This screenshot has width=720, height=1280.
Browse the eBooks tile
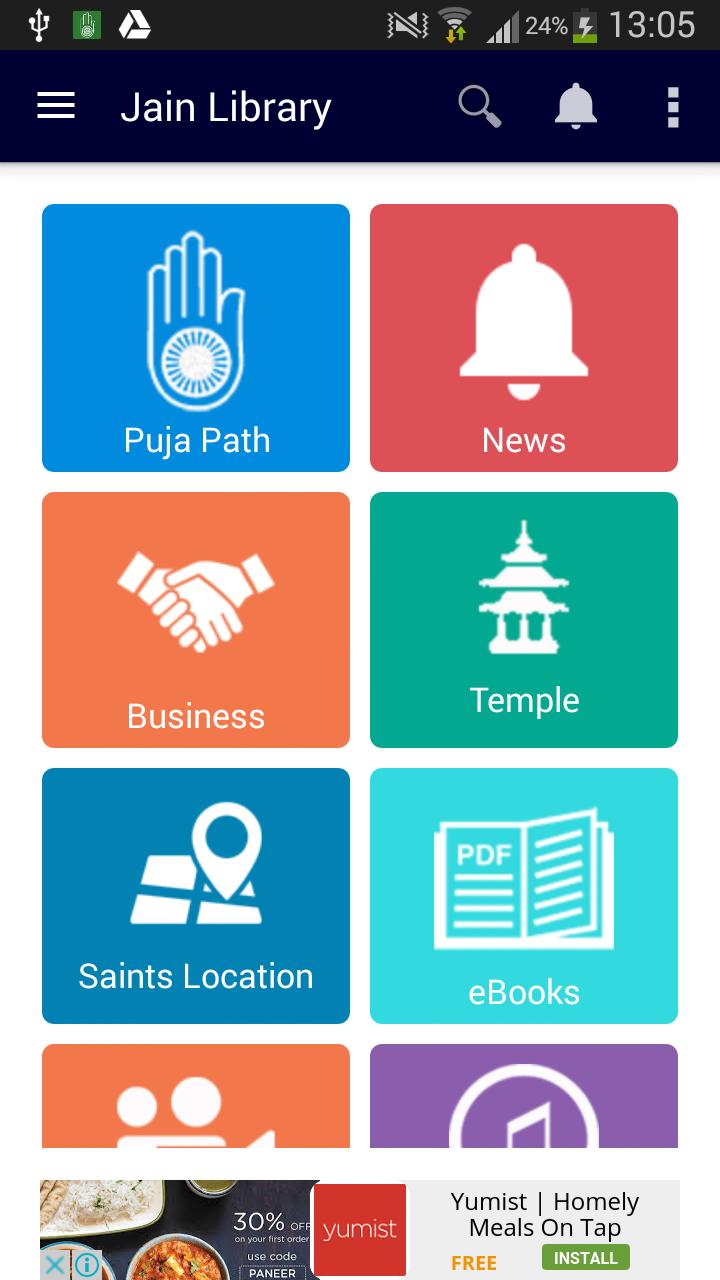(524, 896)
